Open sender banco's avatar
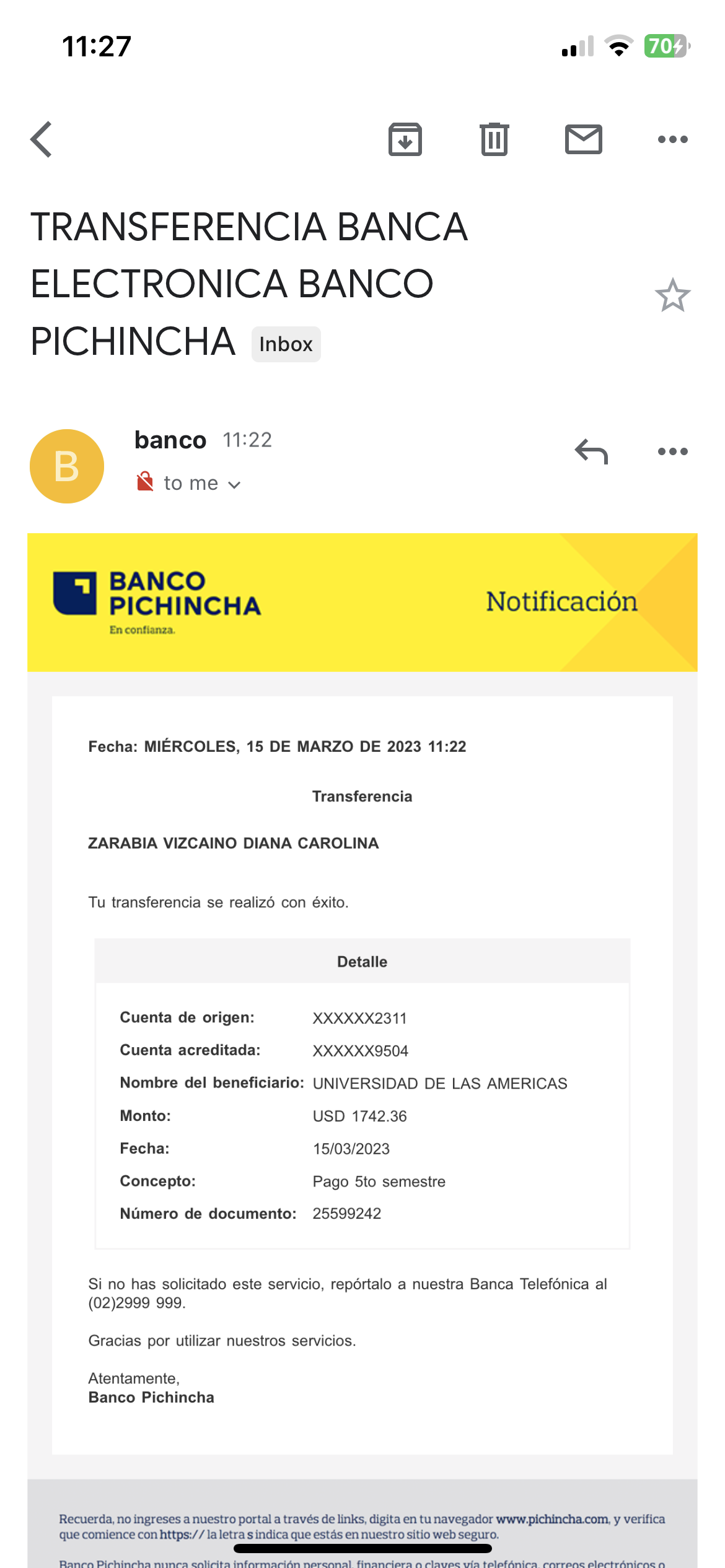725x1568 pixels. (x=67, y=466)
